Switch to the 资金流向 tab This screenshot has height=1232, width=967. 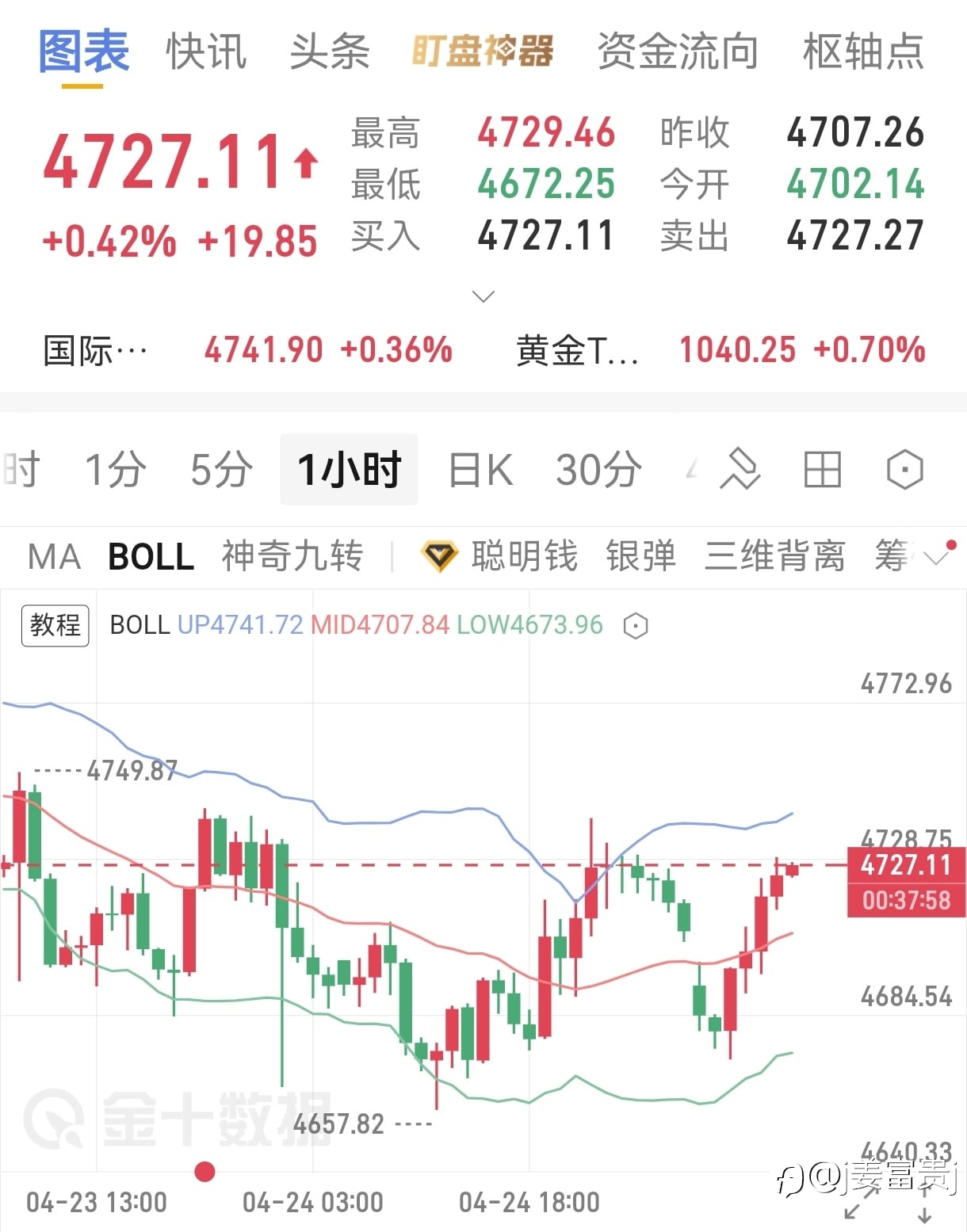[678, 51]
